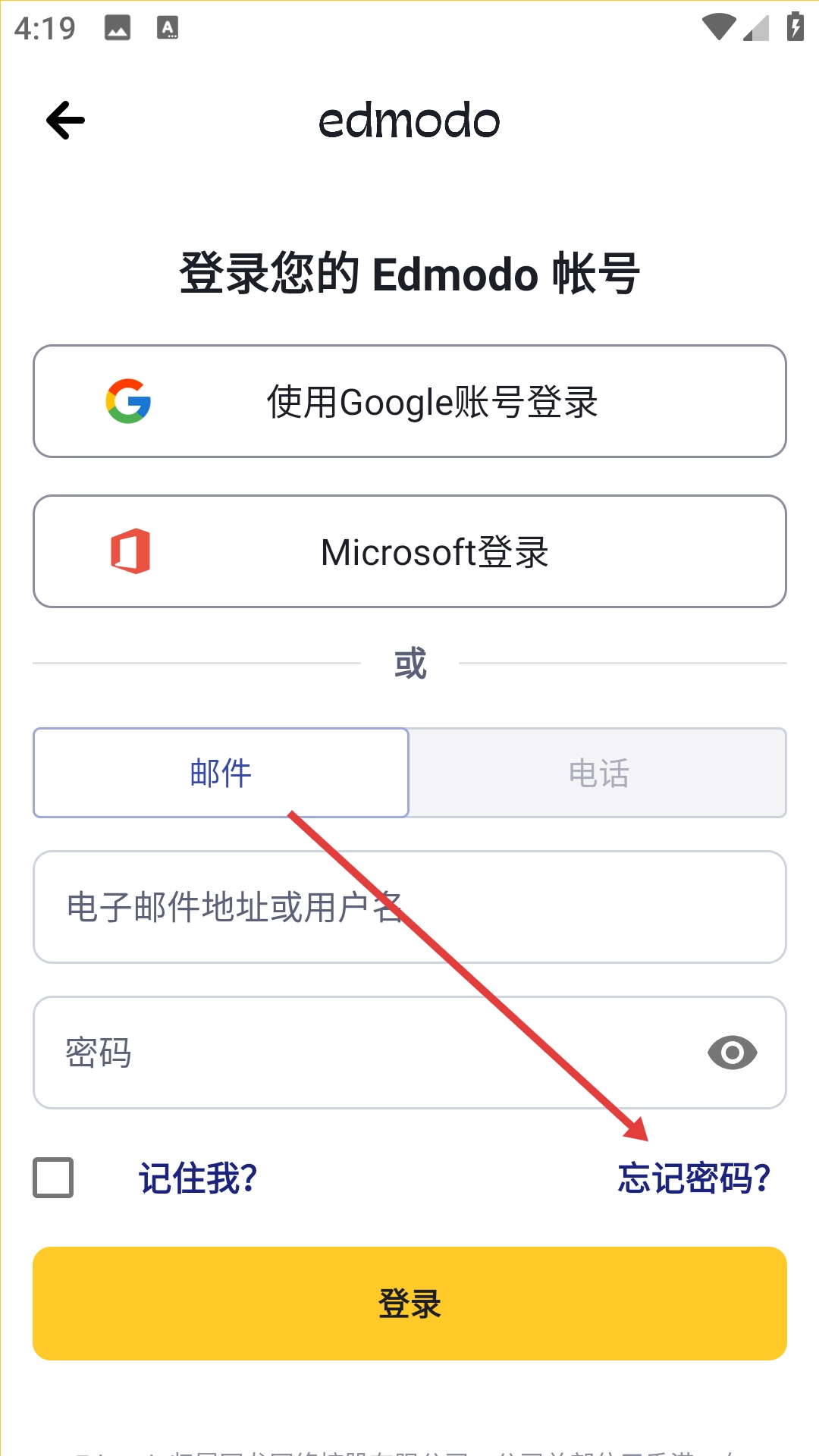Choose Microsoft登录 sign-in option

coord(409,551)
